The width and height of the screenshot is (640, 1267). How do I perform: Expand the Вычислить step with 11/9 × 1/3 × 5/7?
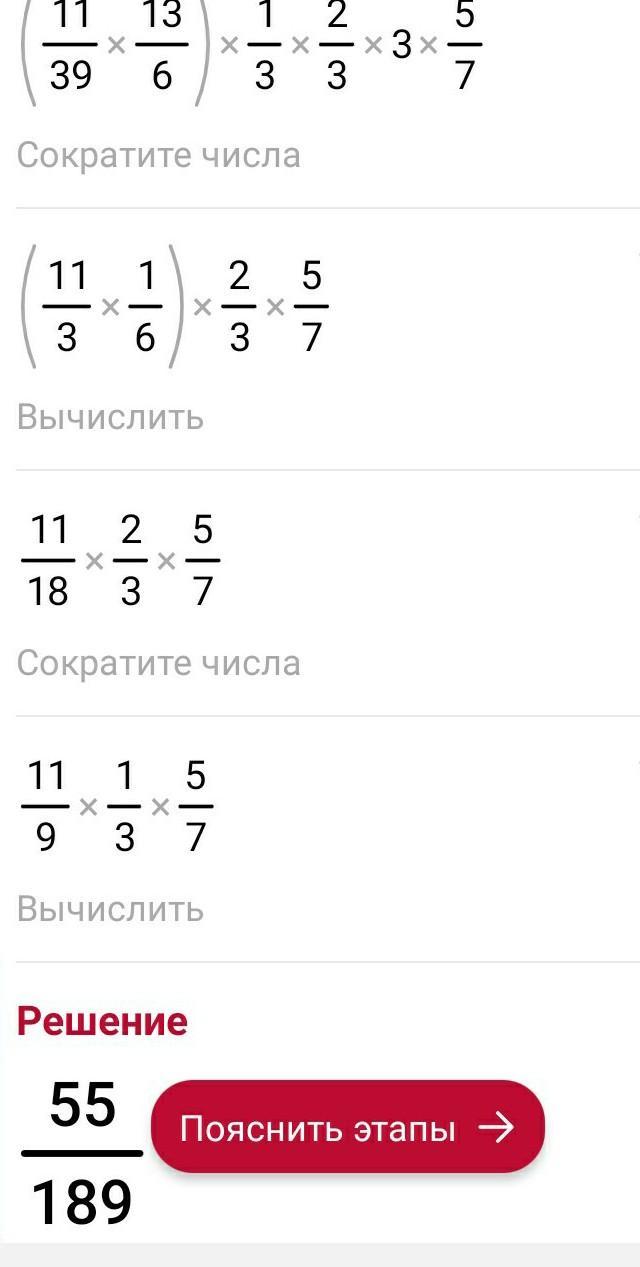point(320,840)
